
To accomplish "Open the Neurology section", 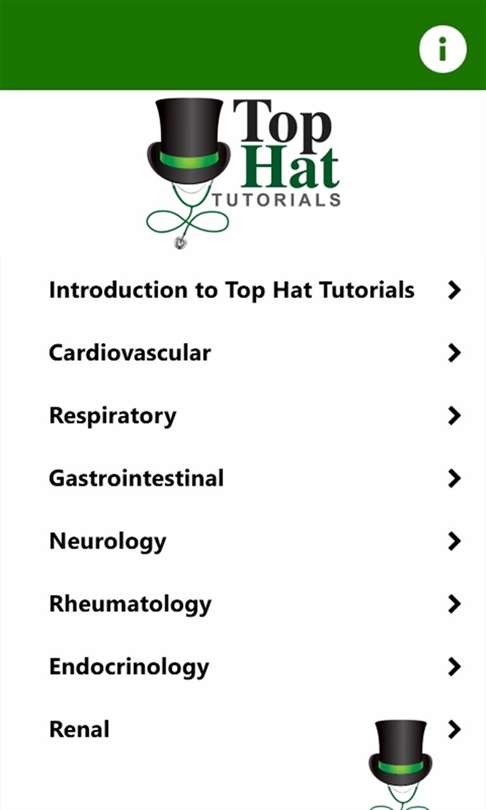I will click(x=243, y=541).
